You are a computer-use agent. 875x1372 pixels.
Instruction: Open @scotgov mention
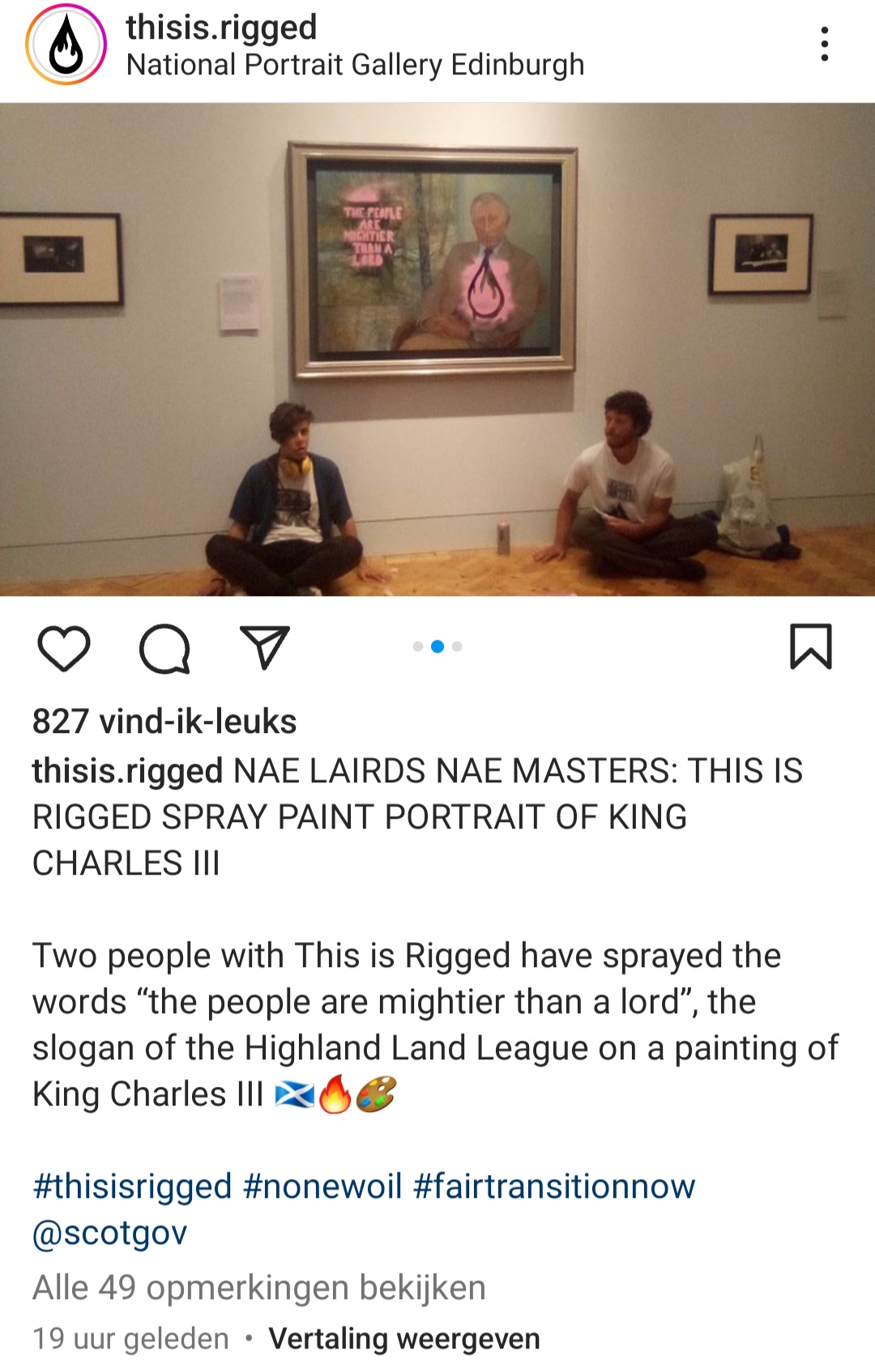(109, 1233)
